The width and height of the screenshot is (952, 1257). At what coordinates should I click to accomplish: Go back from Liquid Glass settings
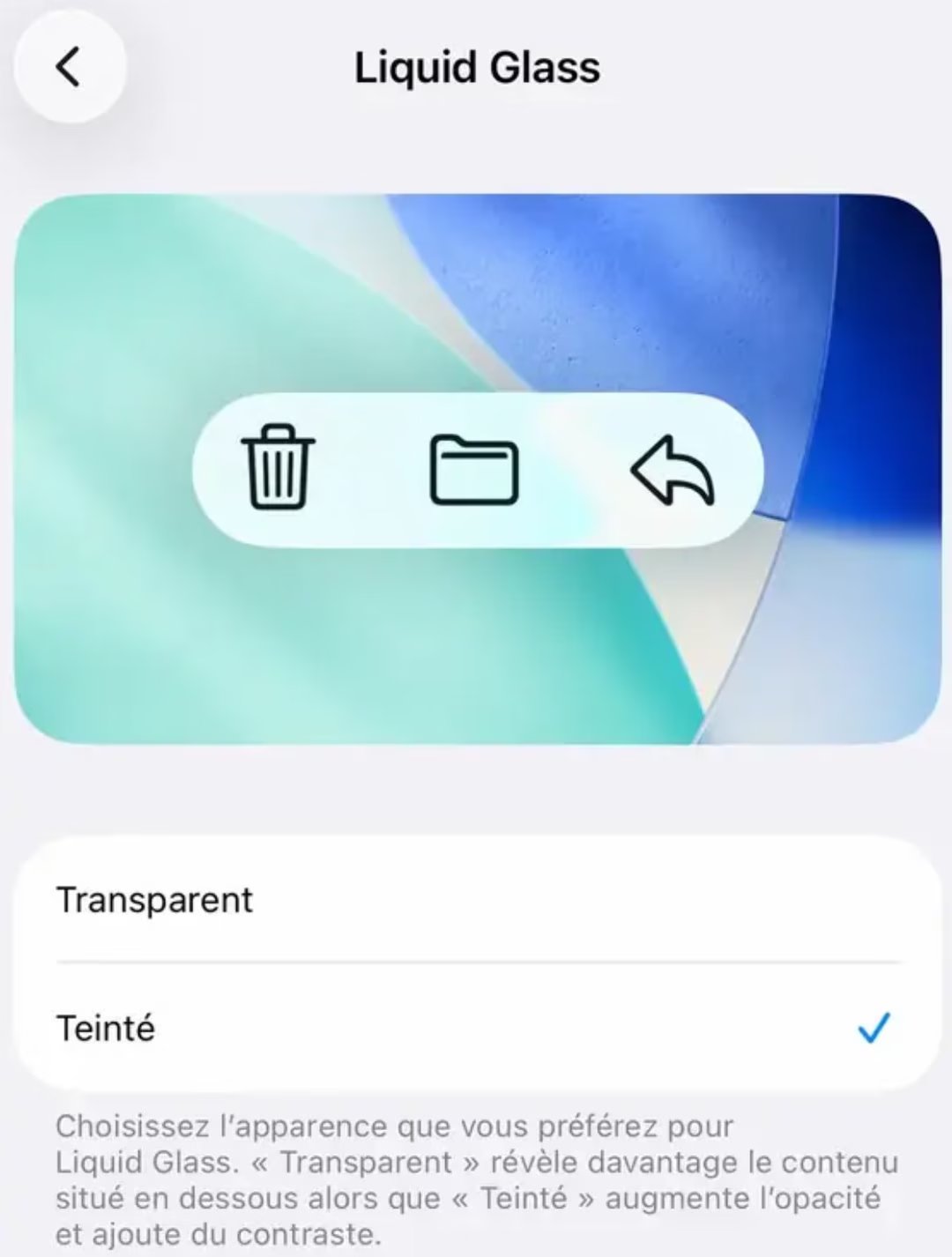pos(69,67)
